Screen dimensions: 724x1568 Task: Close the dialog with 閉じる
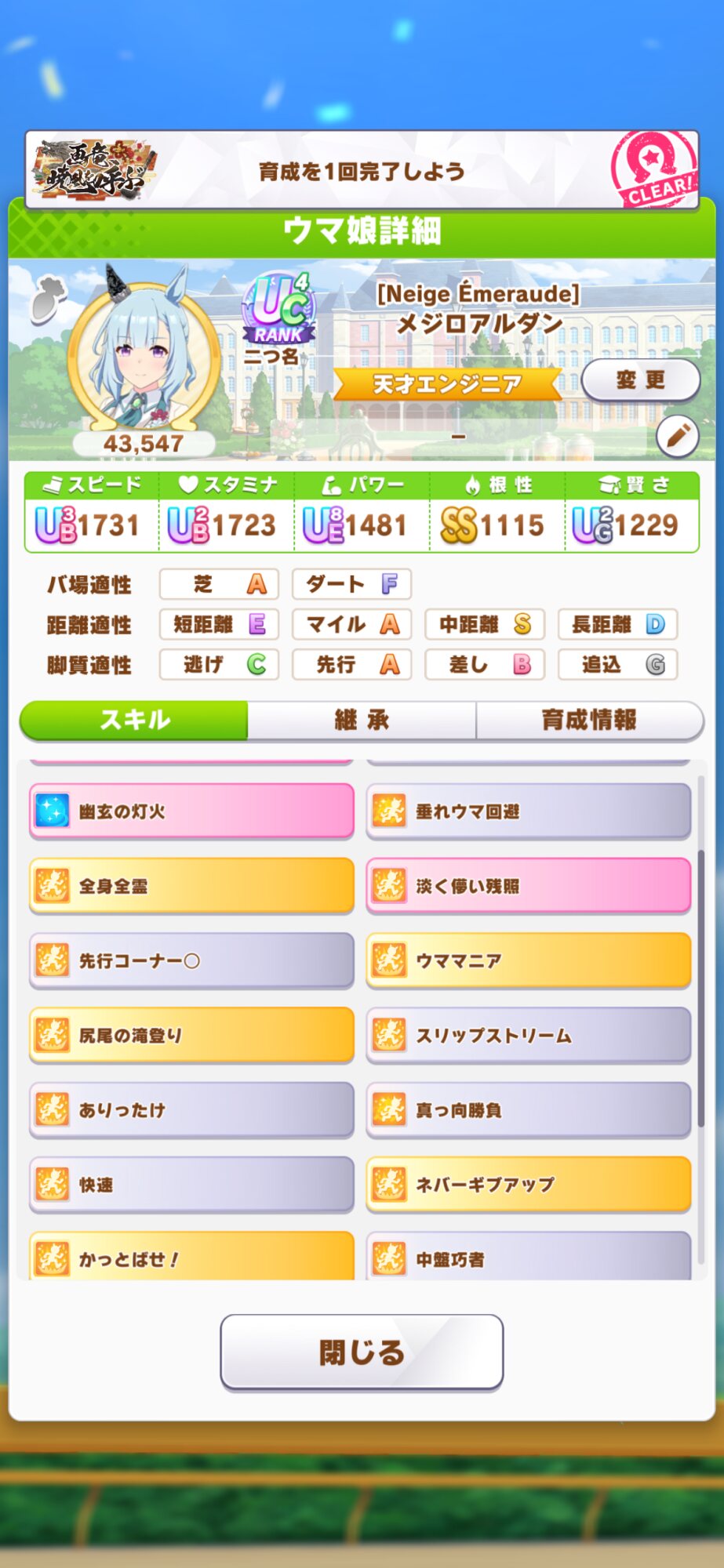[x=362, y=1352]
